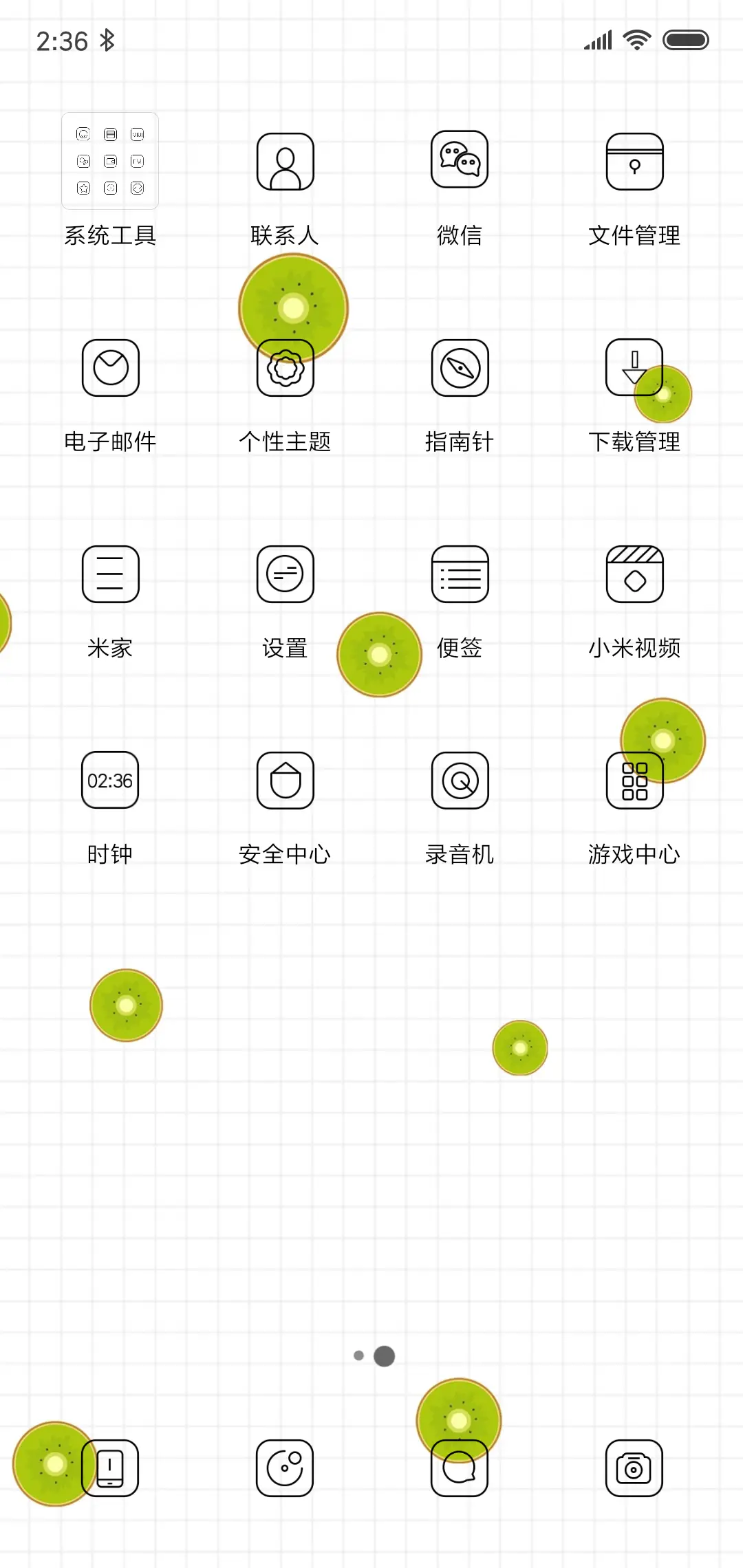The image size is (743, 1568).
Task: Launch the 文件管理 file manager
Action: click(634, 160)
